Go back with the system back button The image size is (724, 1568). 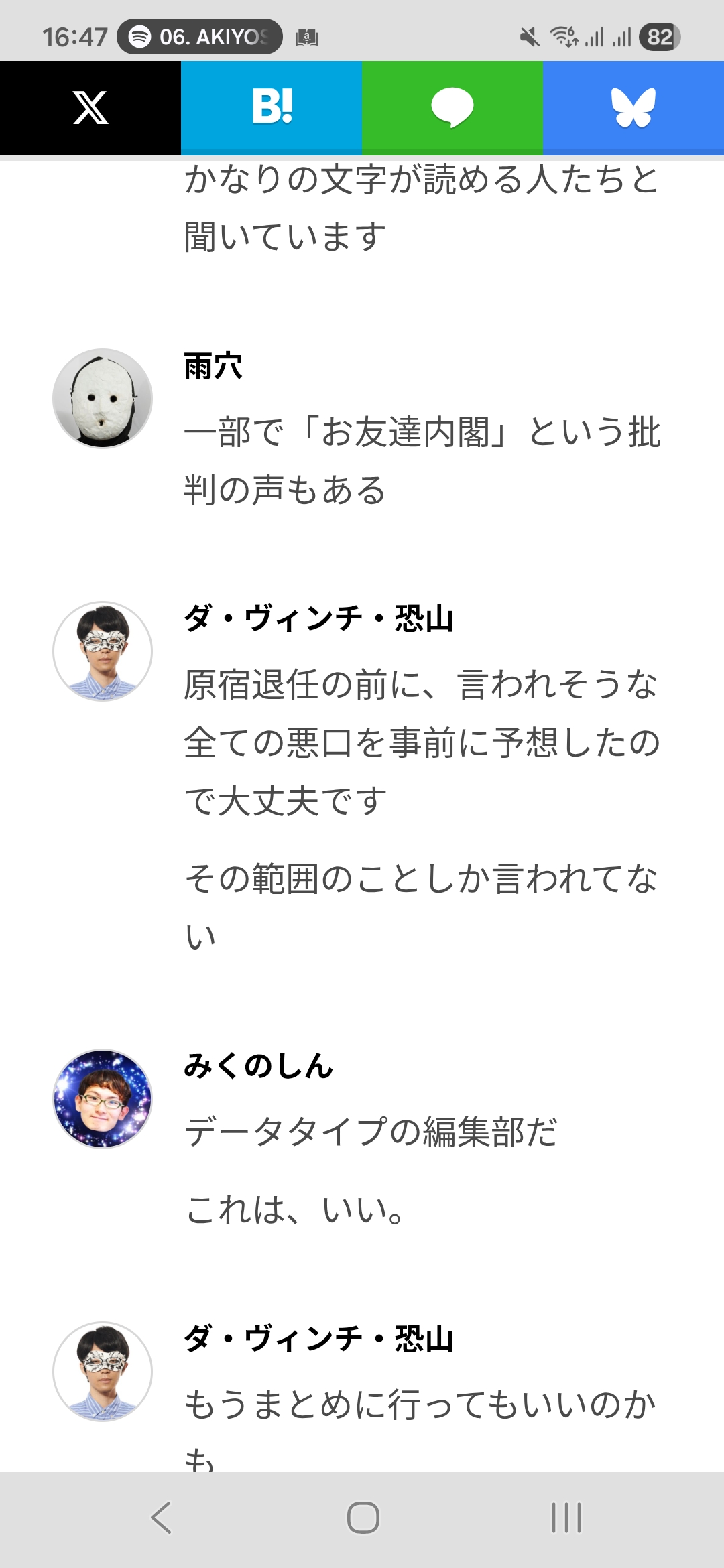[161, 1518]
